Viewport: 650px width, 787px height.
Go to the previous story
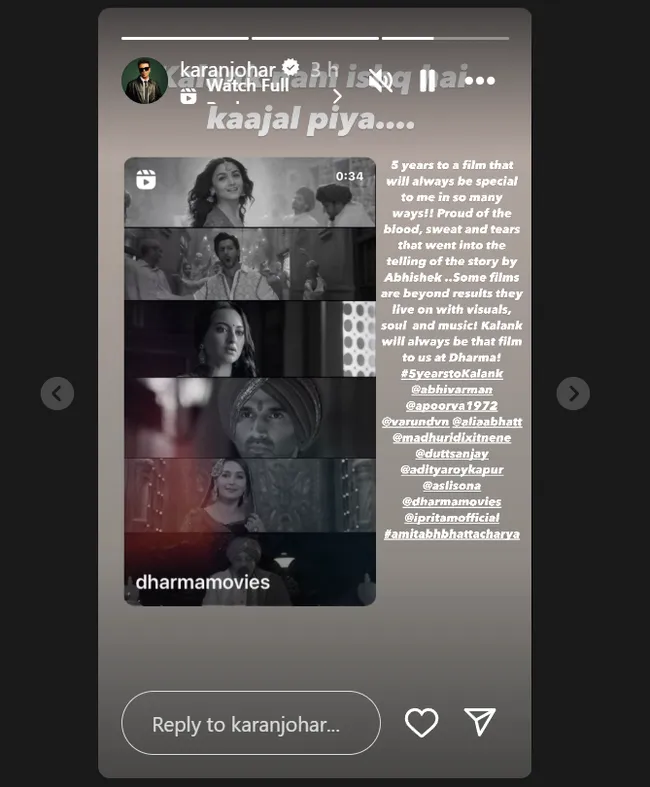[57, 393]
